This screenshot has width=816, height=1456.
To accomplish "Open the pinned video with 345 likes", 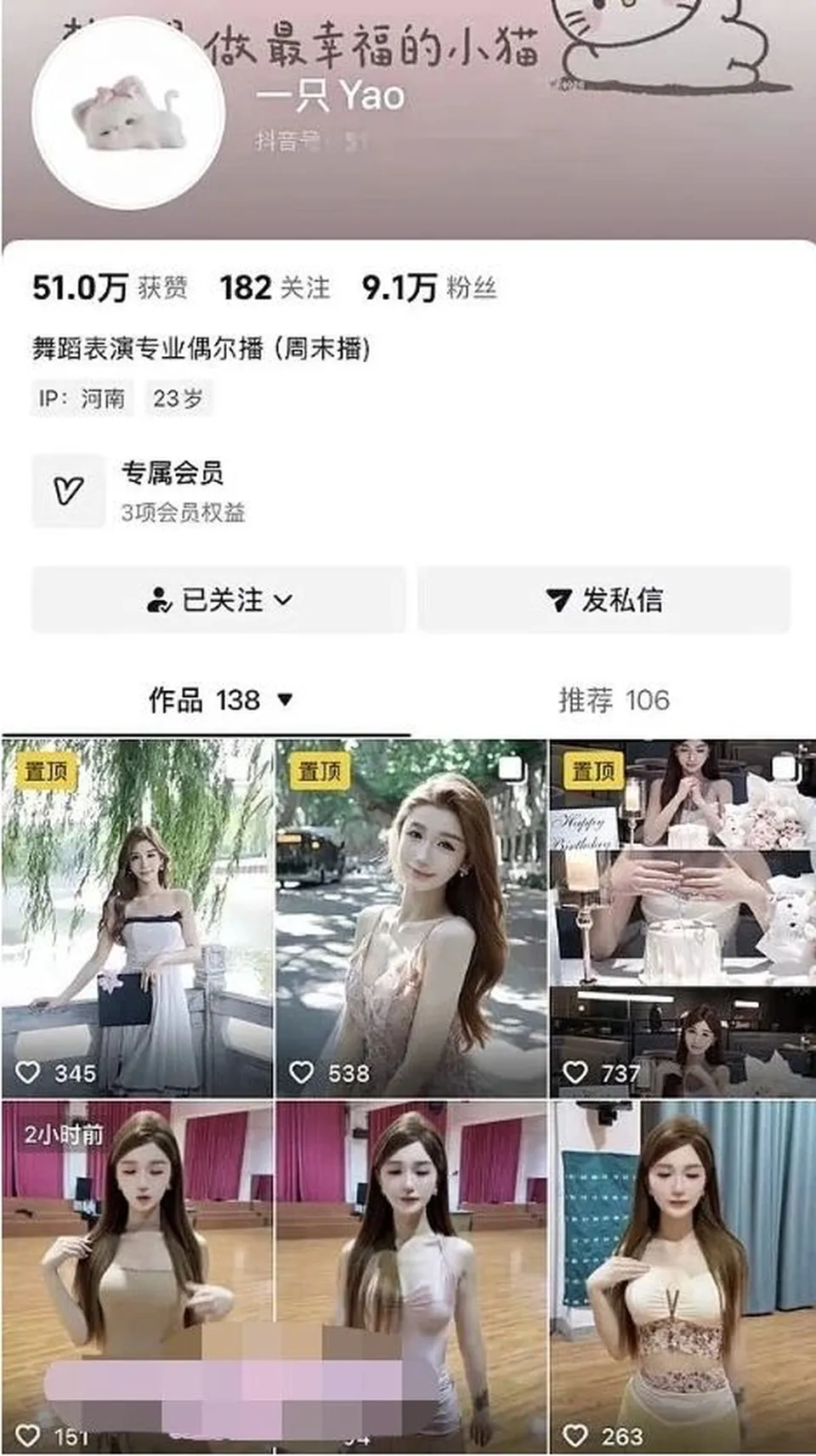I will pyautogui.click(x=137, y=918).
